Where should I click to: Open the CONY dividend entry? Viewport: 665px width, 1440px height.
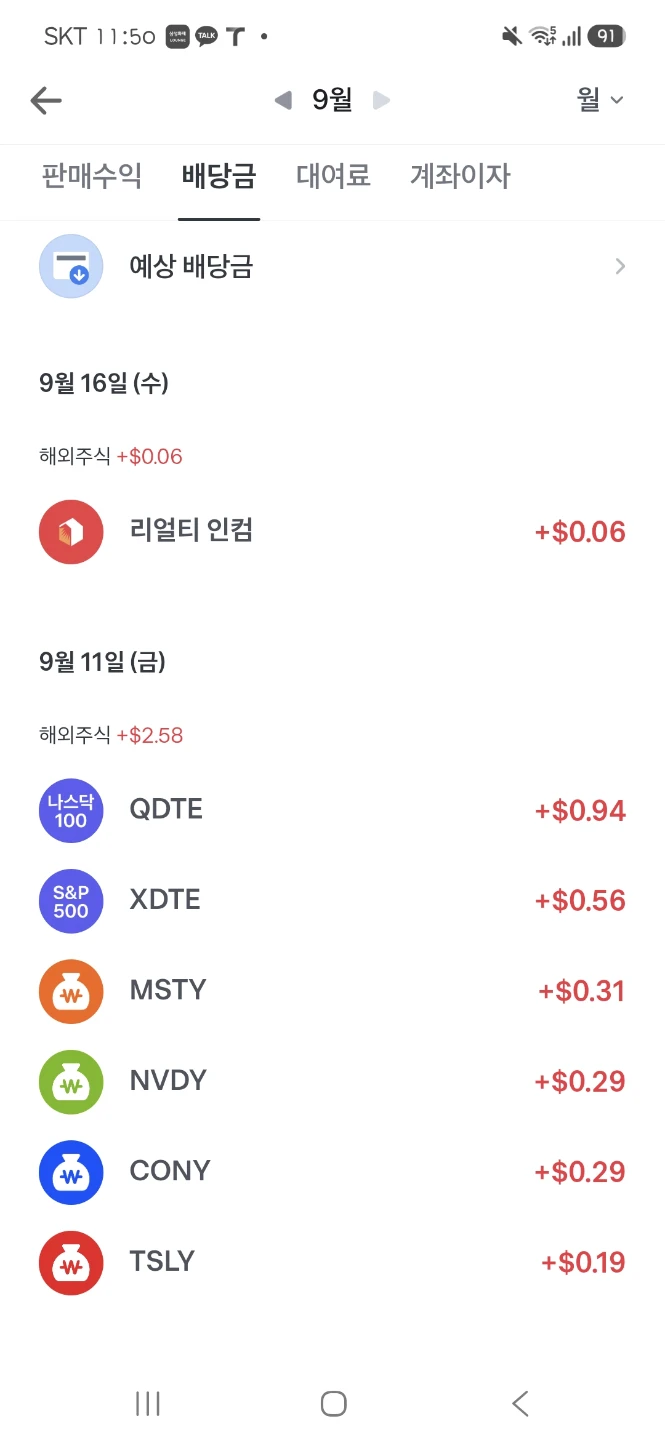[332, 1171]
